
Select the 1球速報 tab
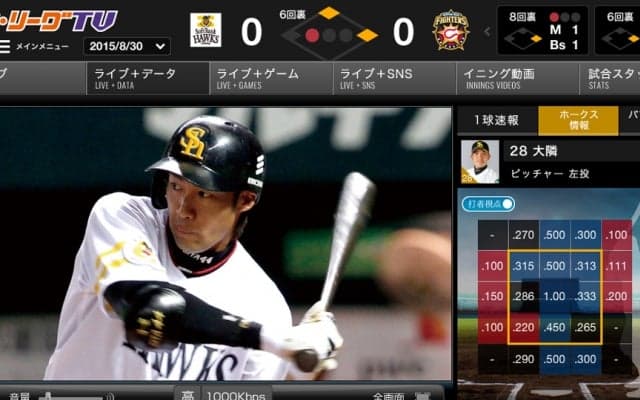[x=496, y=120]
